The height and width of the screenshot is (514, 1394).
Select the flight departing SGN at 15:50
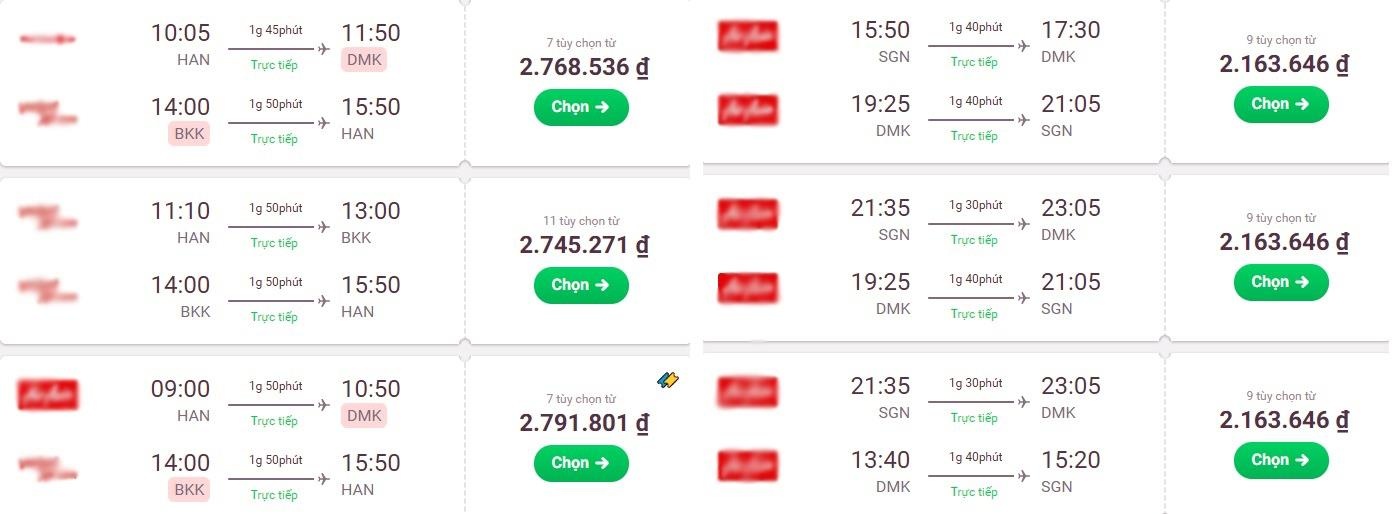point(1281,104)
